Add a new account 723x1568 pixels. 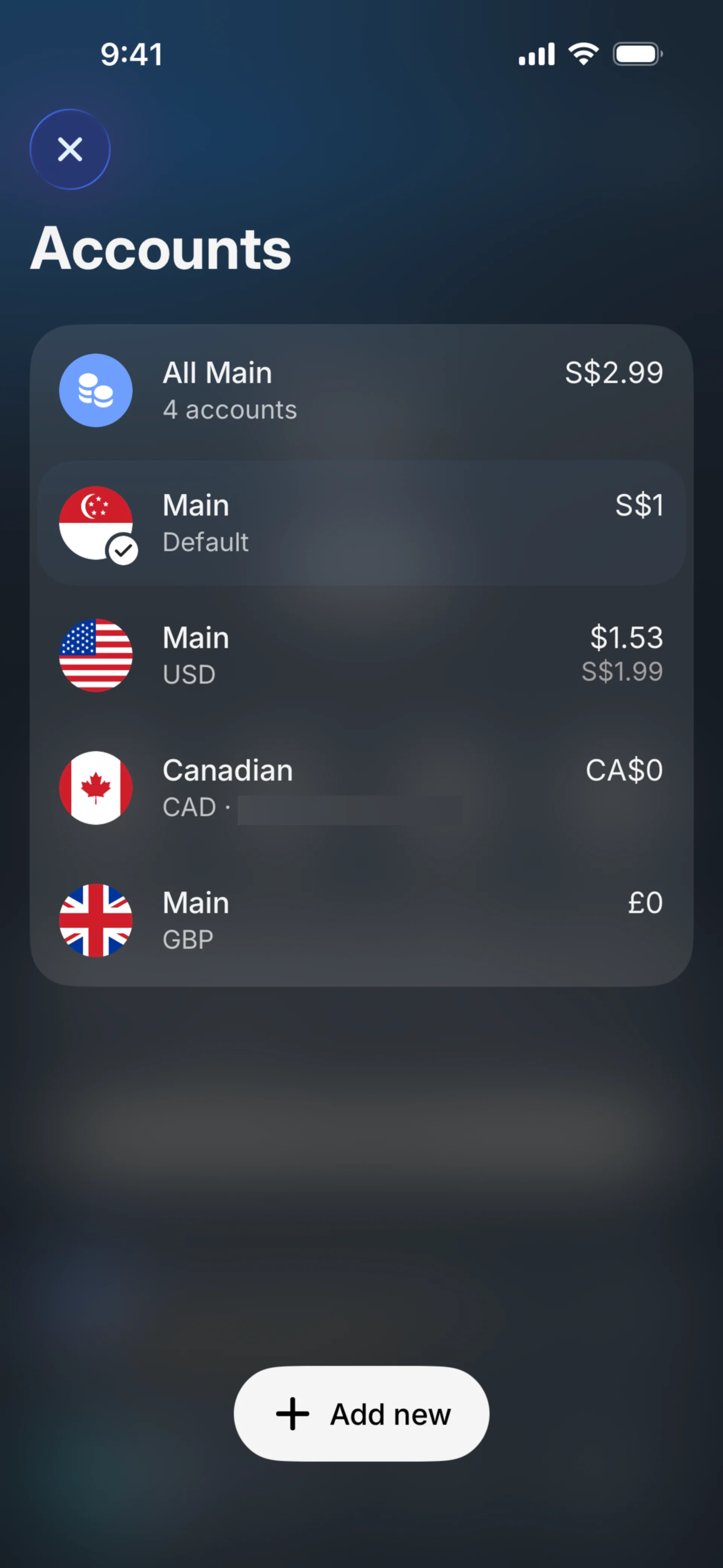361,1414
